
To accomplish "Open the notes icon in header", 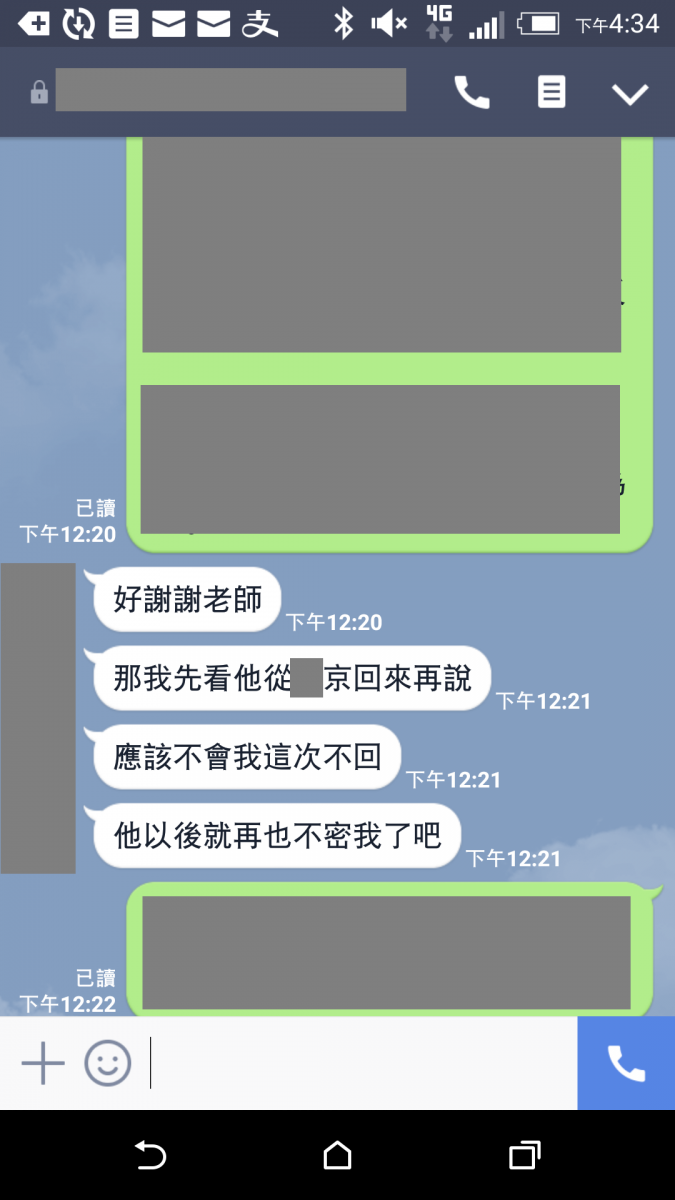I will click(551, 92).
